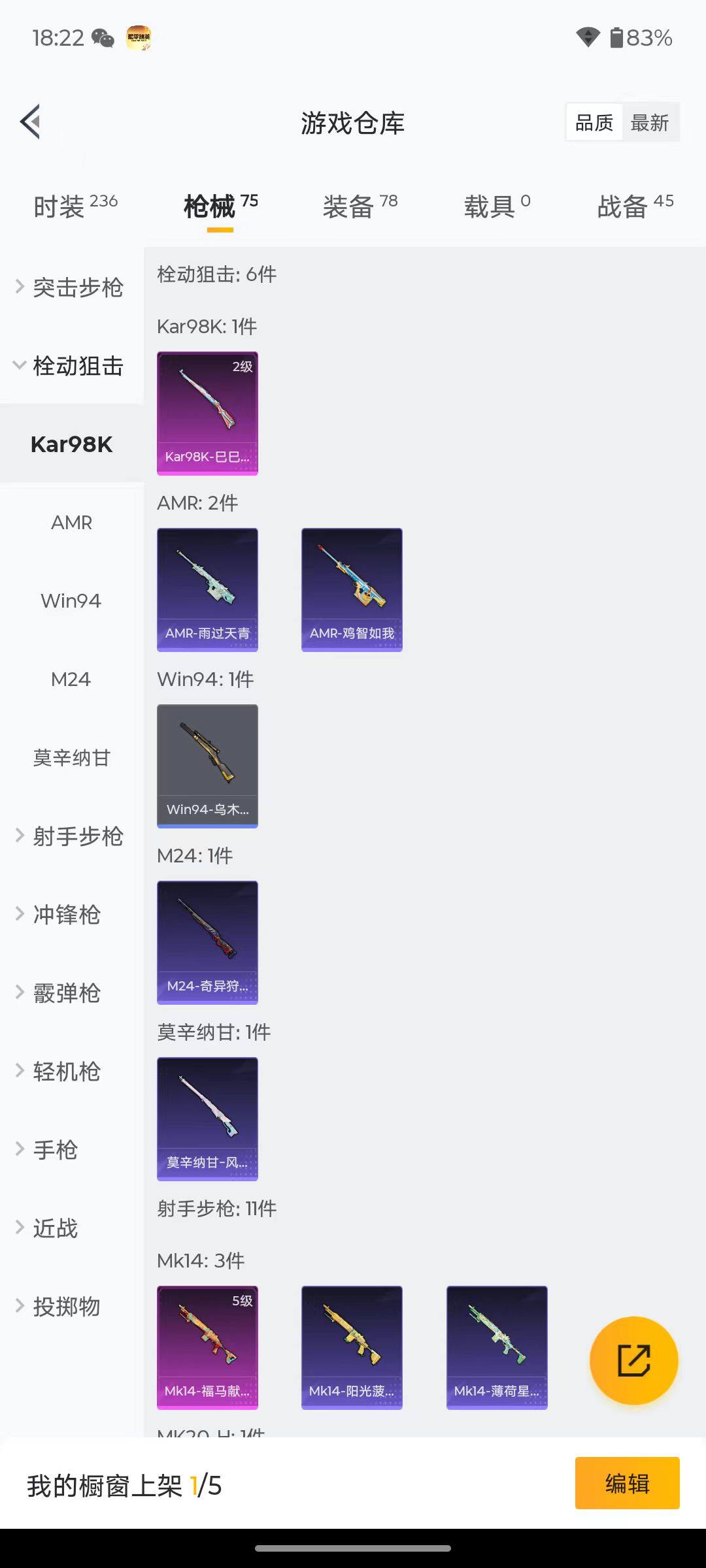
Task: View the Mk14-阳光菠 skin
Action: pyautogui.click(x=352, y=1346)
